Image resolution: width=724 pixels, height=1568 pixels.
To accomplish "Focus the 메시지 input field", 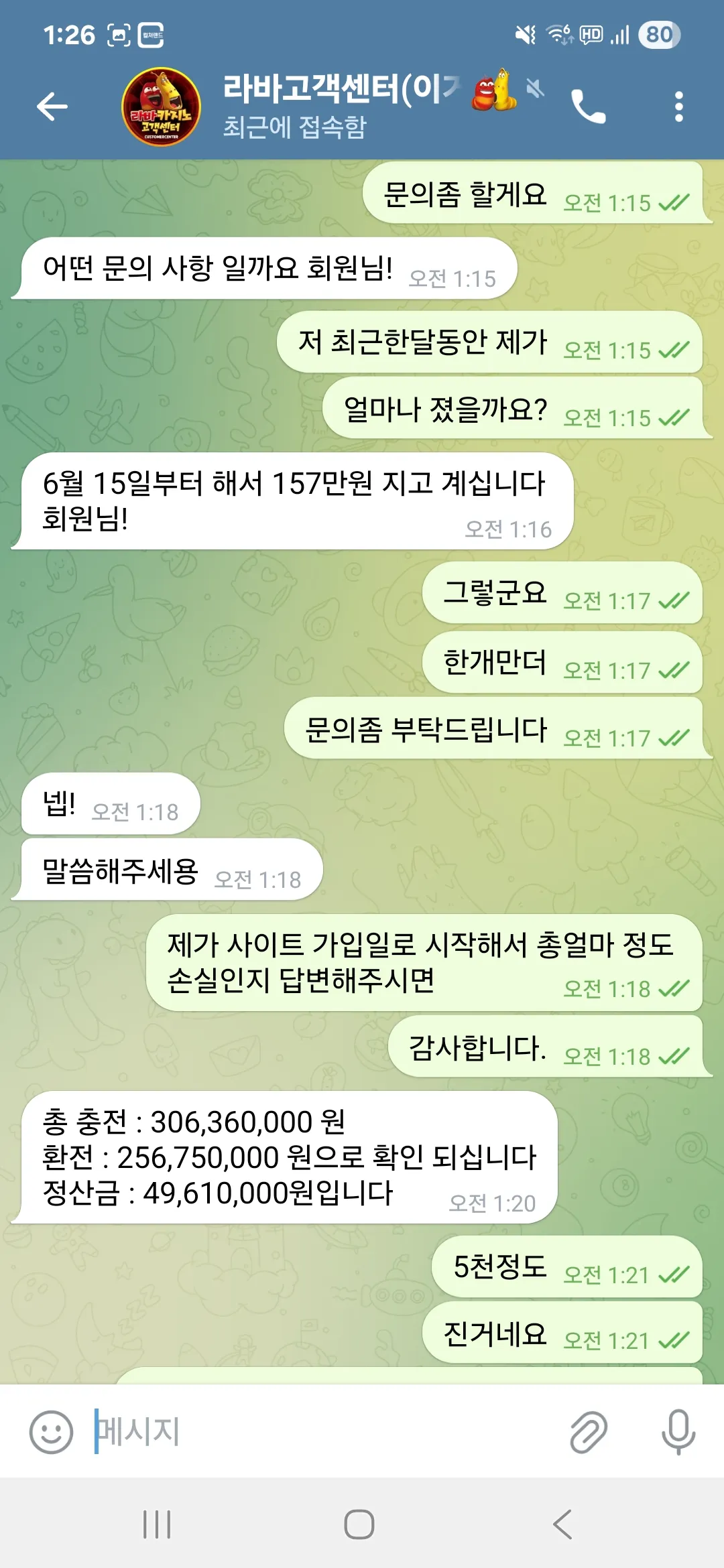I will [x=322, y=1431].
